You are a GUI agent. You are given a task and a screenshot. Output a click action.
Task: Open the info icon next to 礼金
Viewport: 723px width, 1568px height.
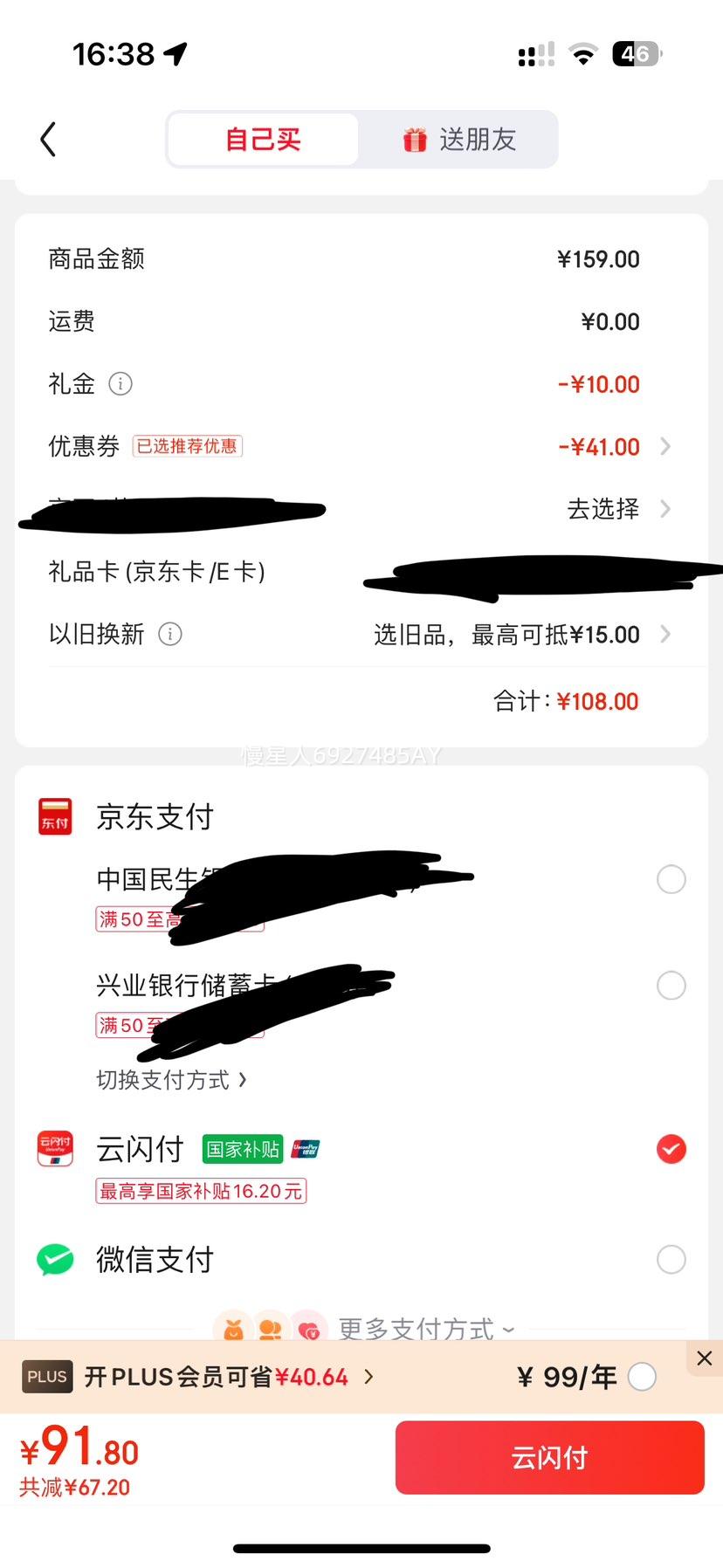tap(120, 383)
